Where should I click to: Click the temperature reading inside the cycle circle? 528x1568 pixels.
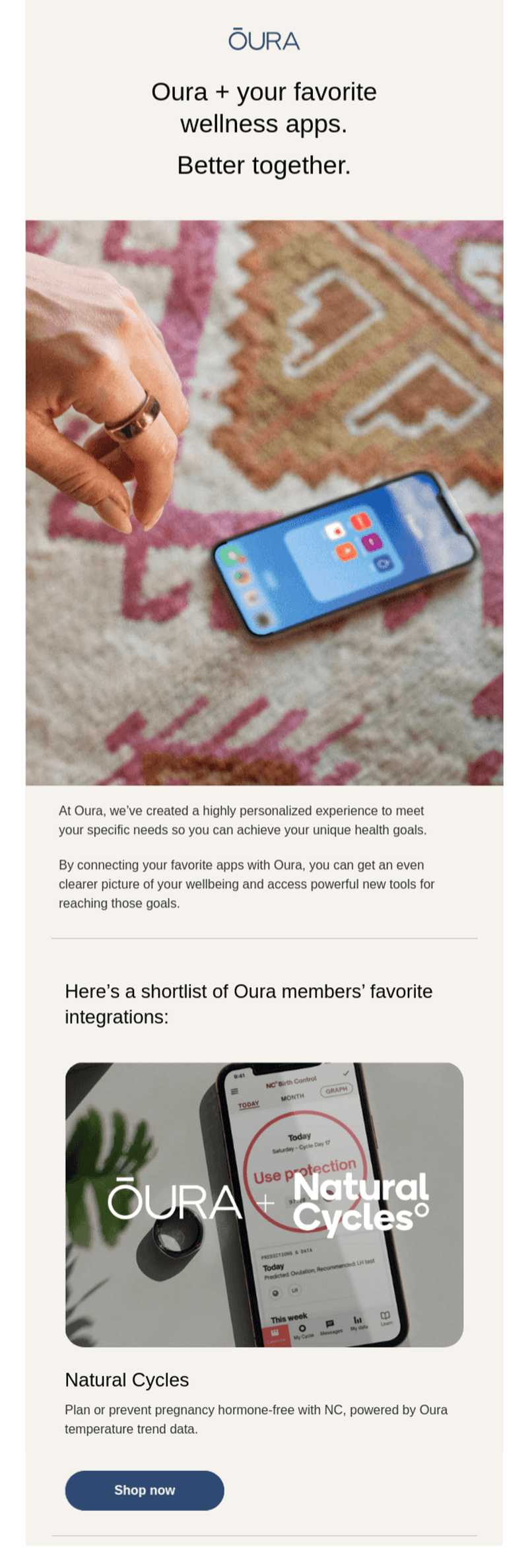coord(296,1202)
